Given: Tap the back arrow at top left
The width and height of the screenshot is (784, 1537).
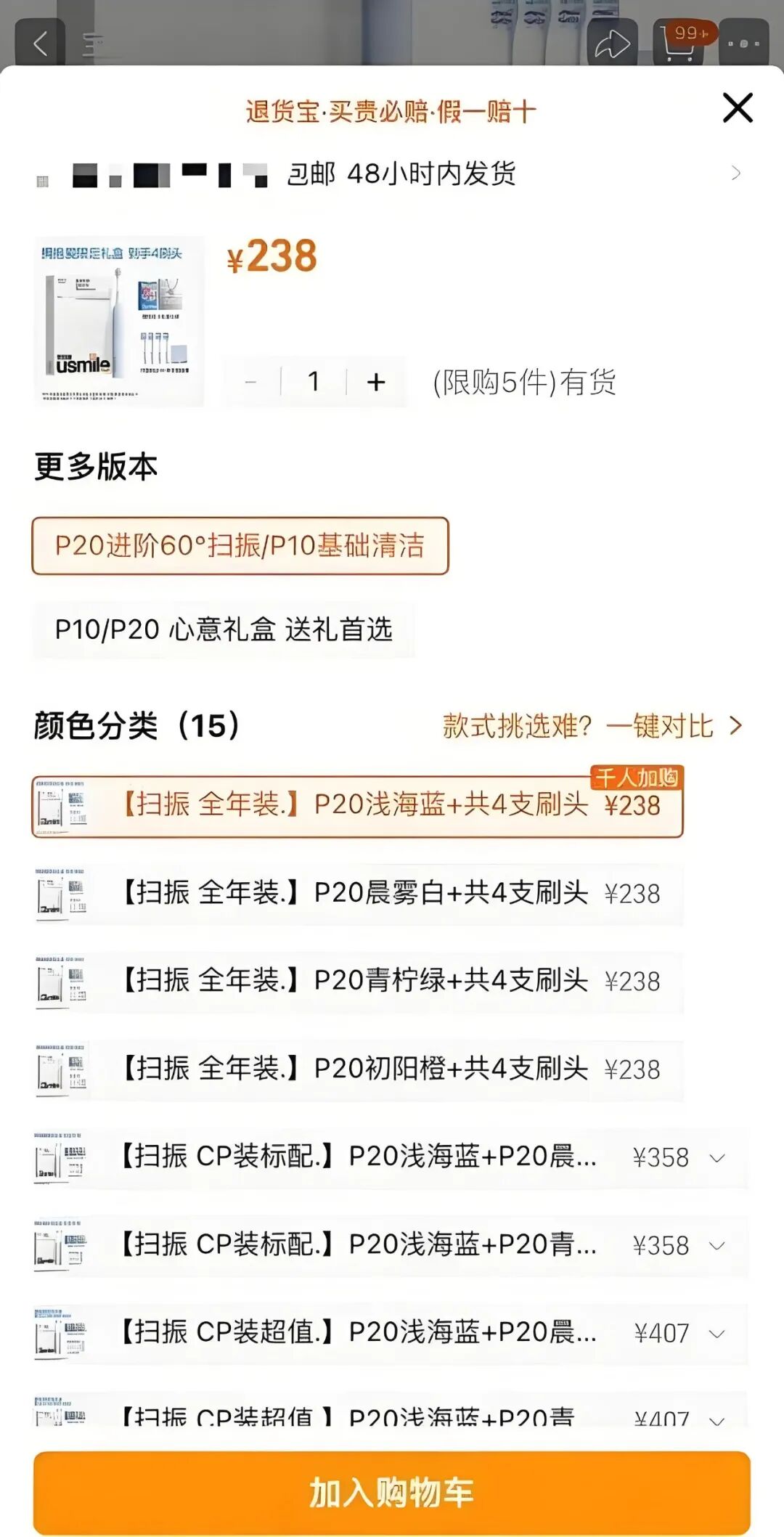Looking at the screenshot, I should 41,44.
